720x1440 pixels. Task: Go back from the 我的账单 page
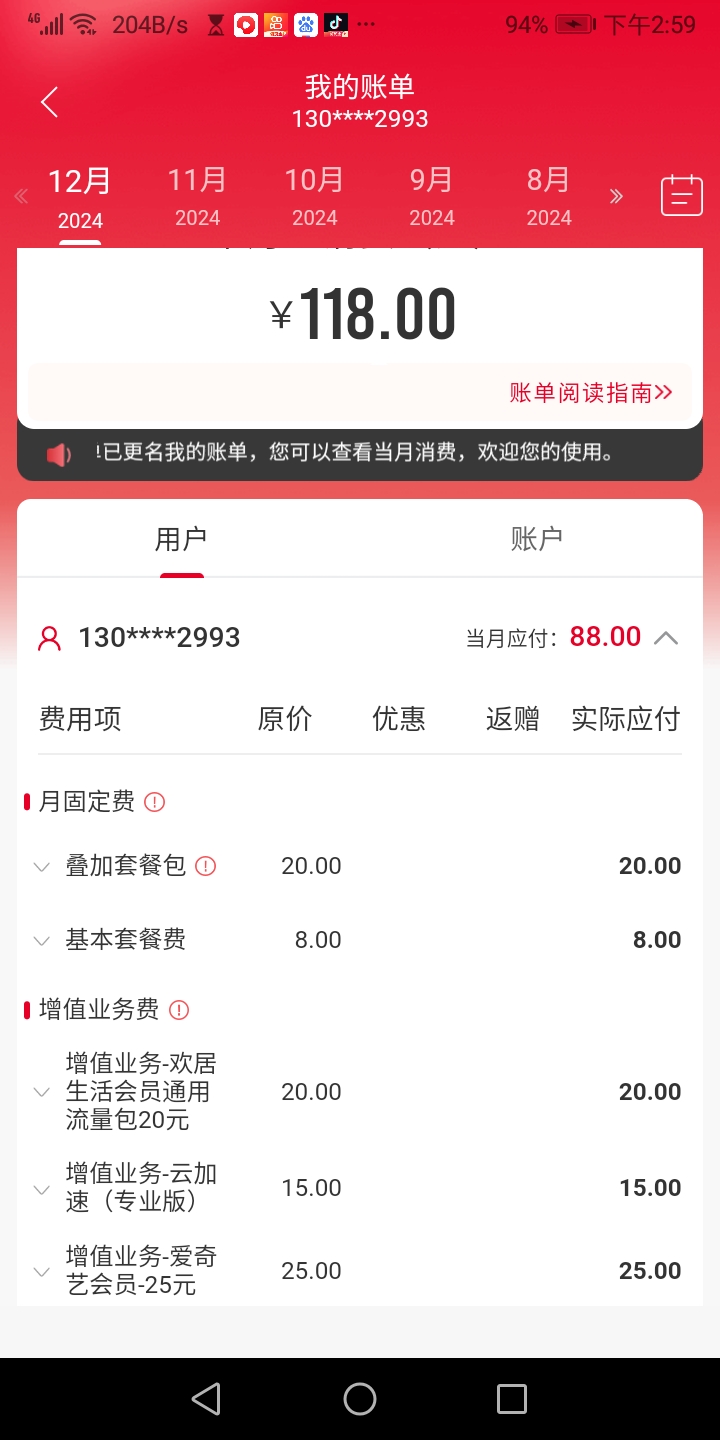tap(49, 102)
